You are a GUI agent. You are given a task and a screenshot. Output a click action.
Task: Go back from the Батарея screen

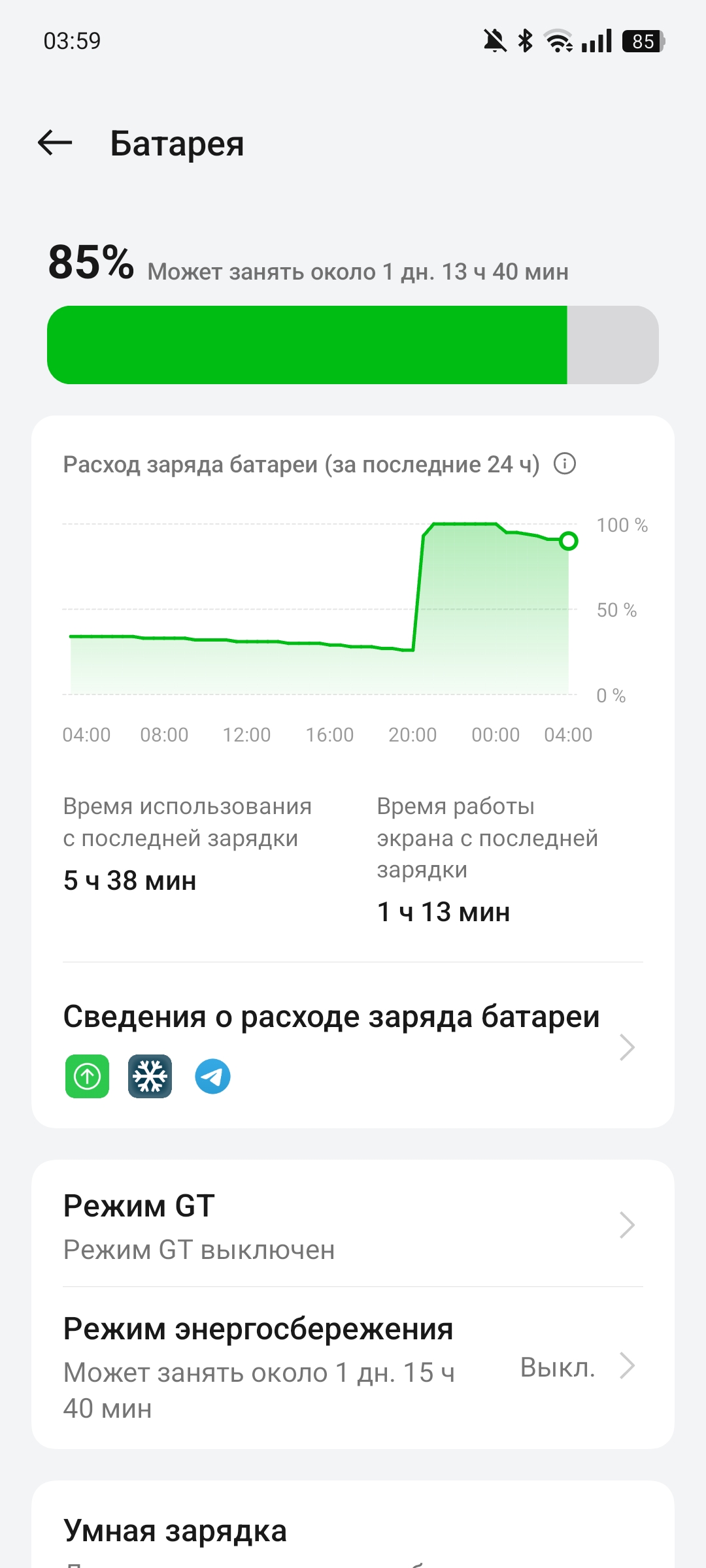(55, 142)
